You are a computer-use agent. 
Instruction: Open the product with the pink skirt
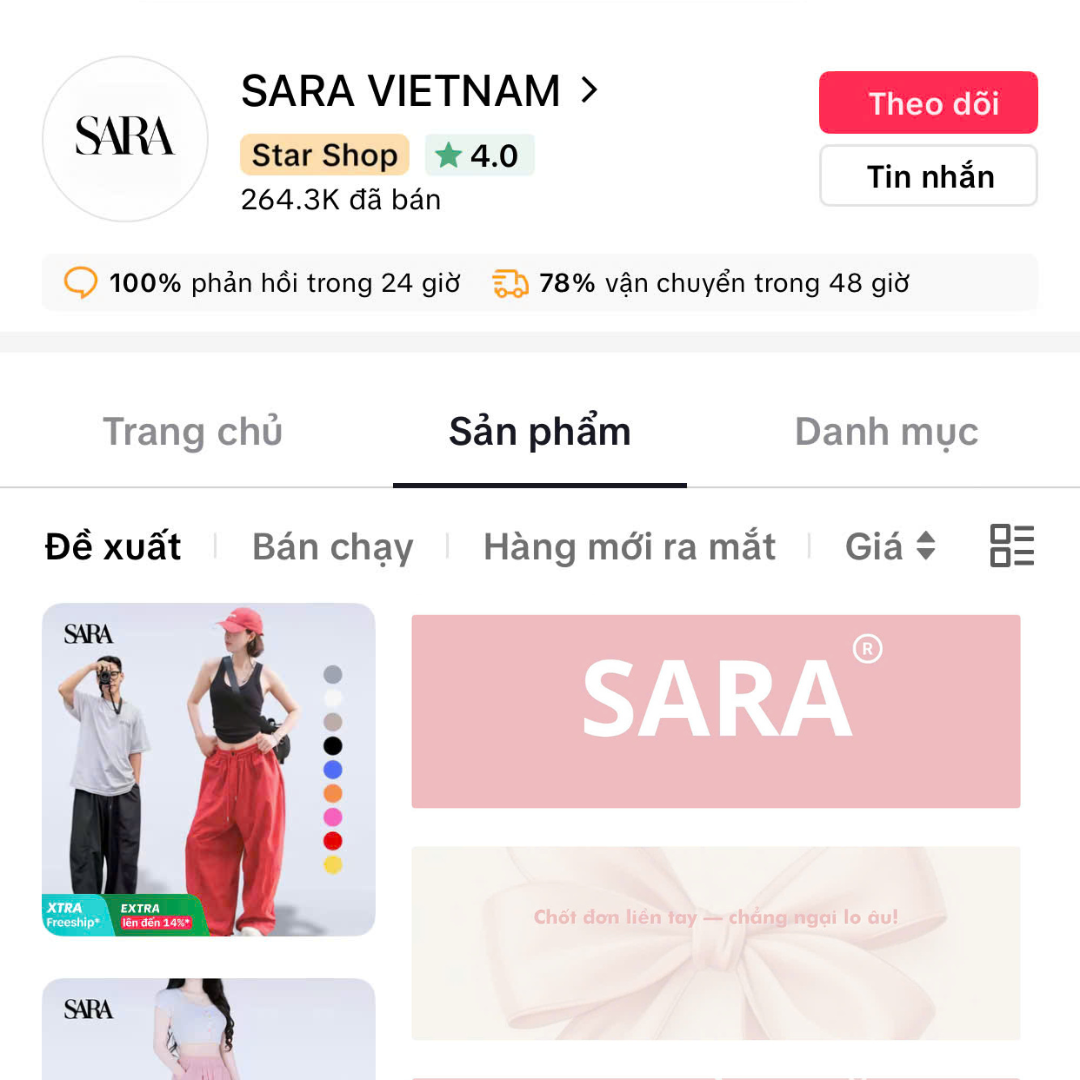[208, 1030]
